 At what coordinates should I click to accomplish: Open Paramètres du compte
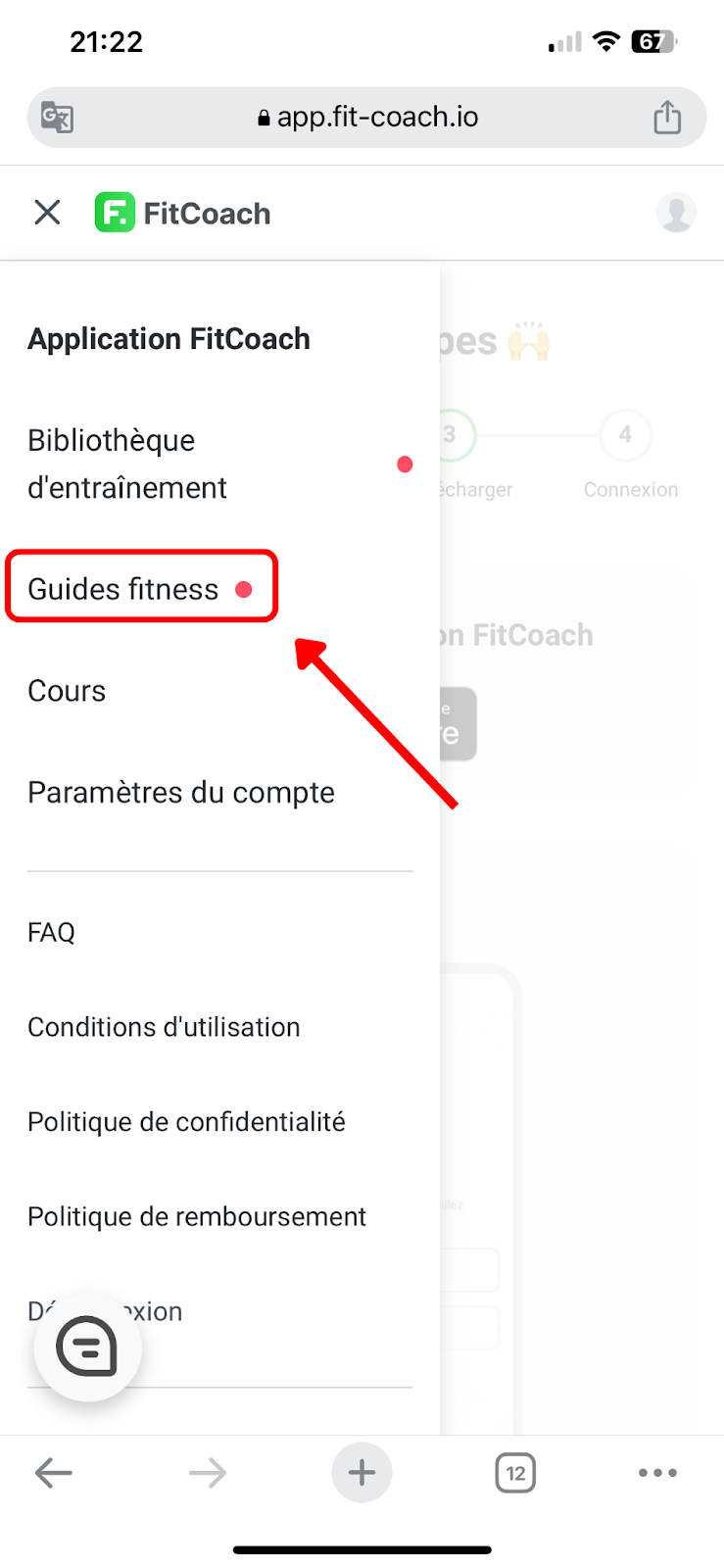[181, 793]
